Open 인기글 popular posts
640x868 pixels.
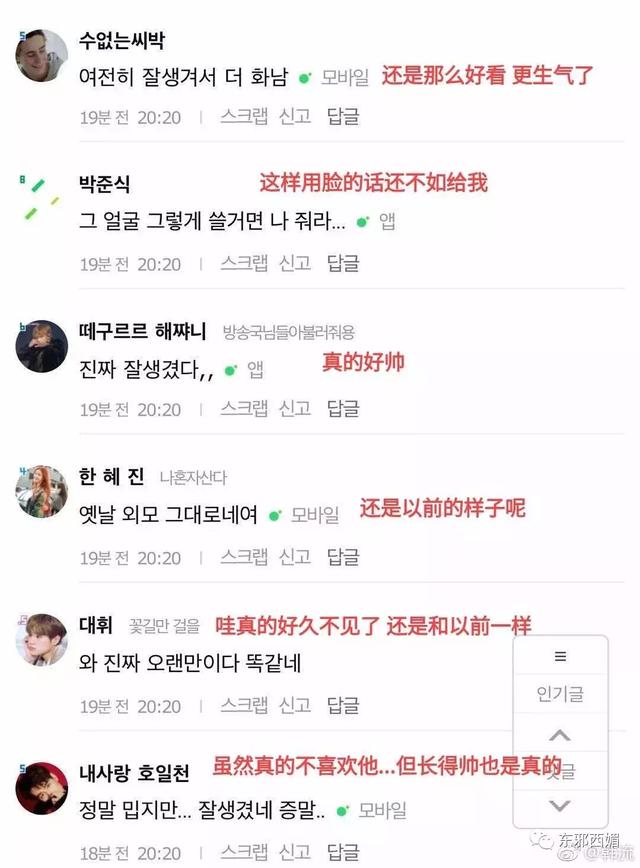[560, 694]
